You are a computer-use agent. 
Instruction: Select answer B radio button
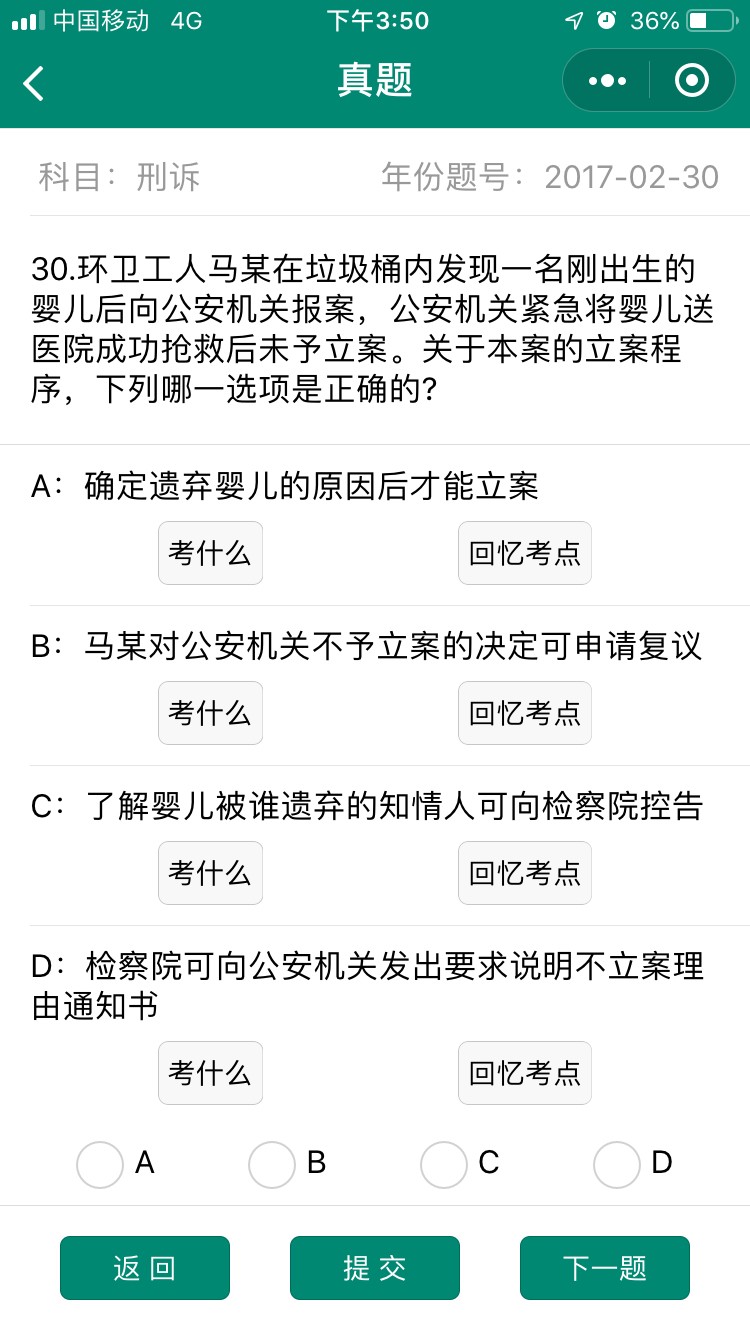272,1165
